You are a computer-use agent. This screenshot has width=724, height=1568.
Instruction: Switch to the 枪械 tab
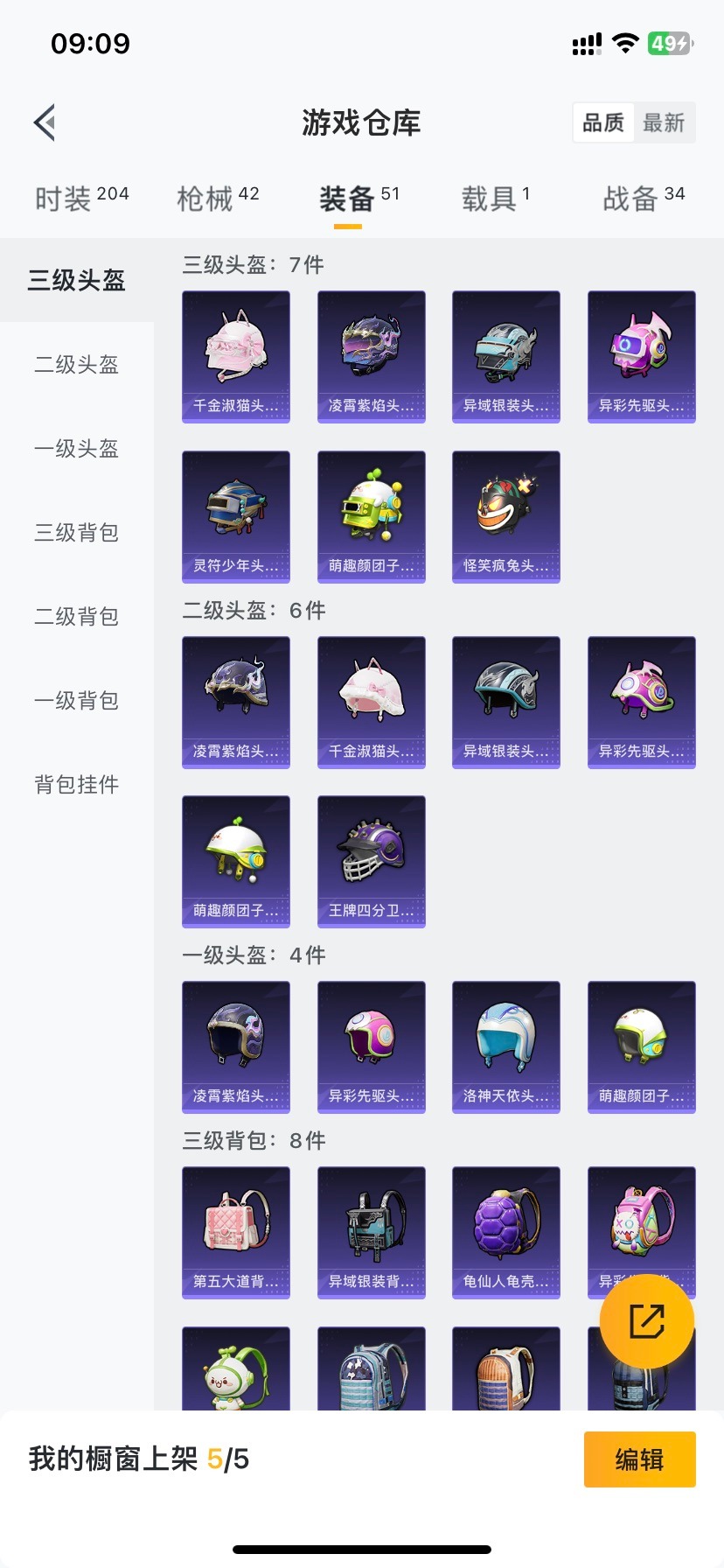click(218, 199)
